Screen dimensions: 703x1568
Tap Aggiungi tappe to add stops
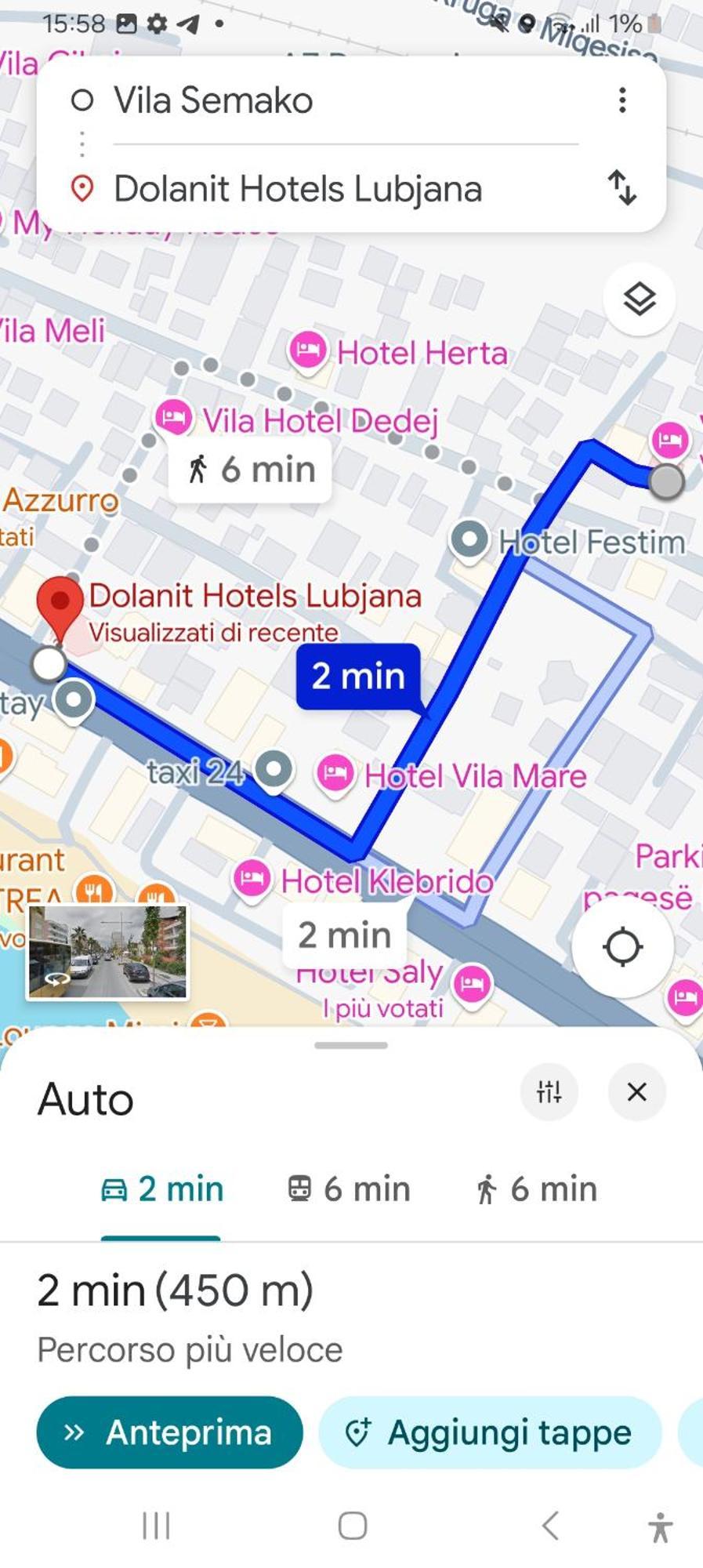coord(491,1432)
